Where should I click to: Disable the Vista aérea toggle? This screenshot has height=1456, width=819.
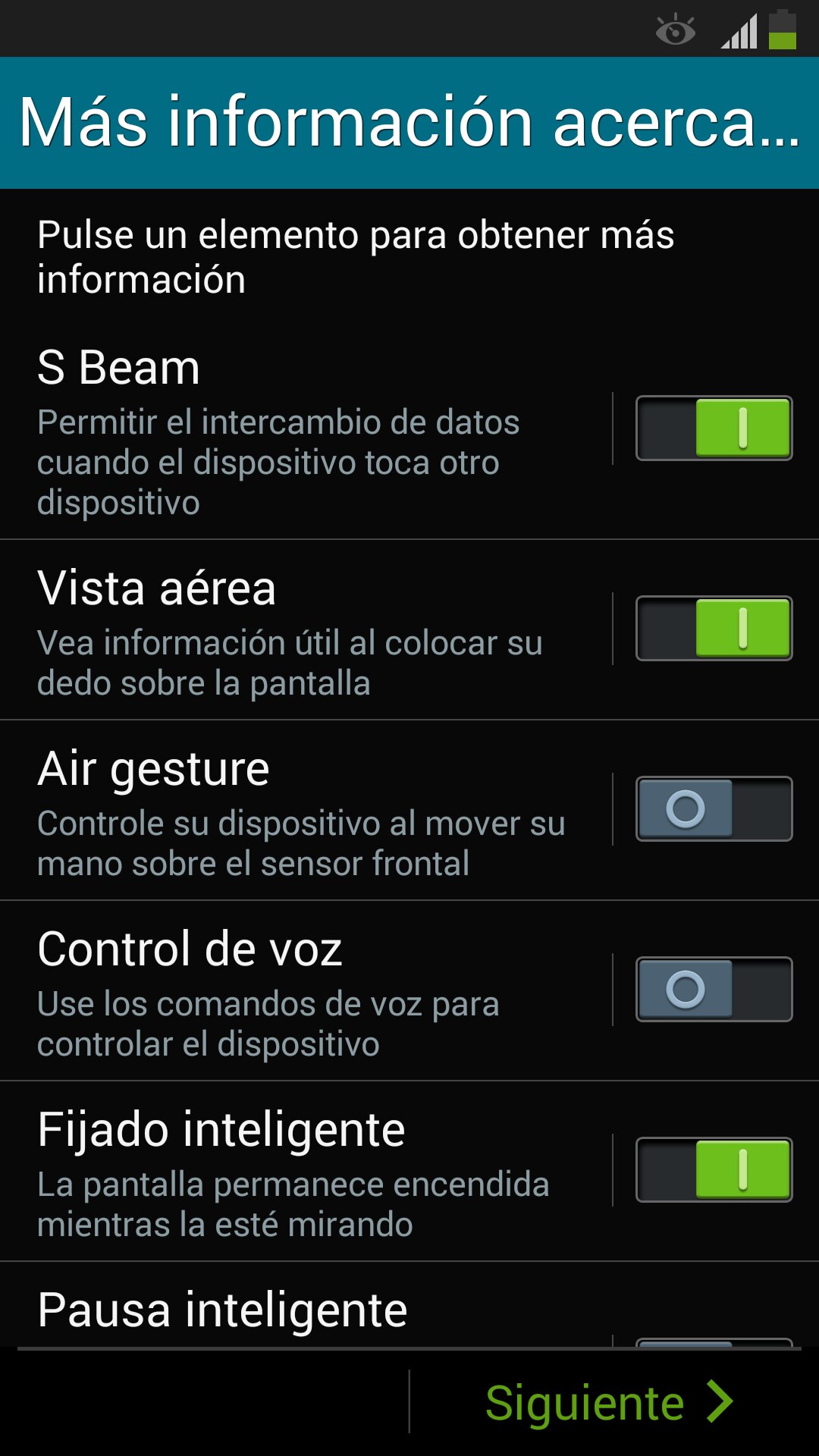714,629
